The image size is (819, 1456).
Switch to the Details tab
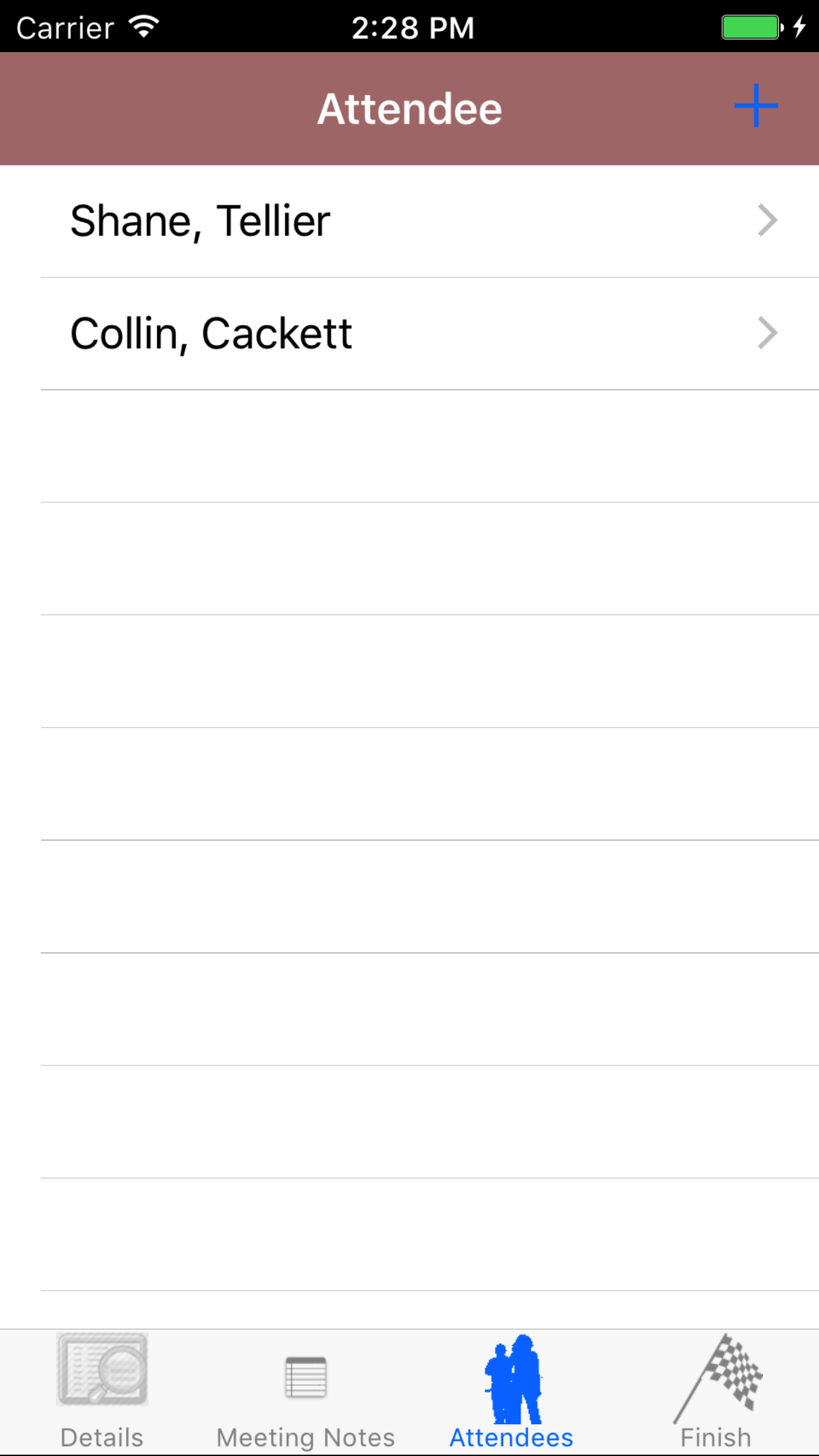tap(102, 1391)
